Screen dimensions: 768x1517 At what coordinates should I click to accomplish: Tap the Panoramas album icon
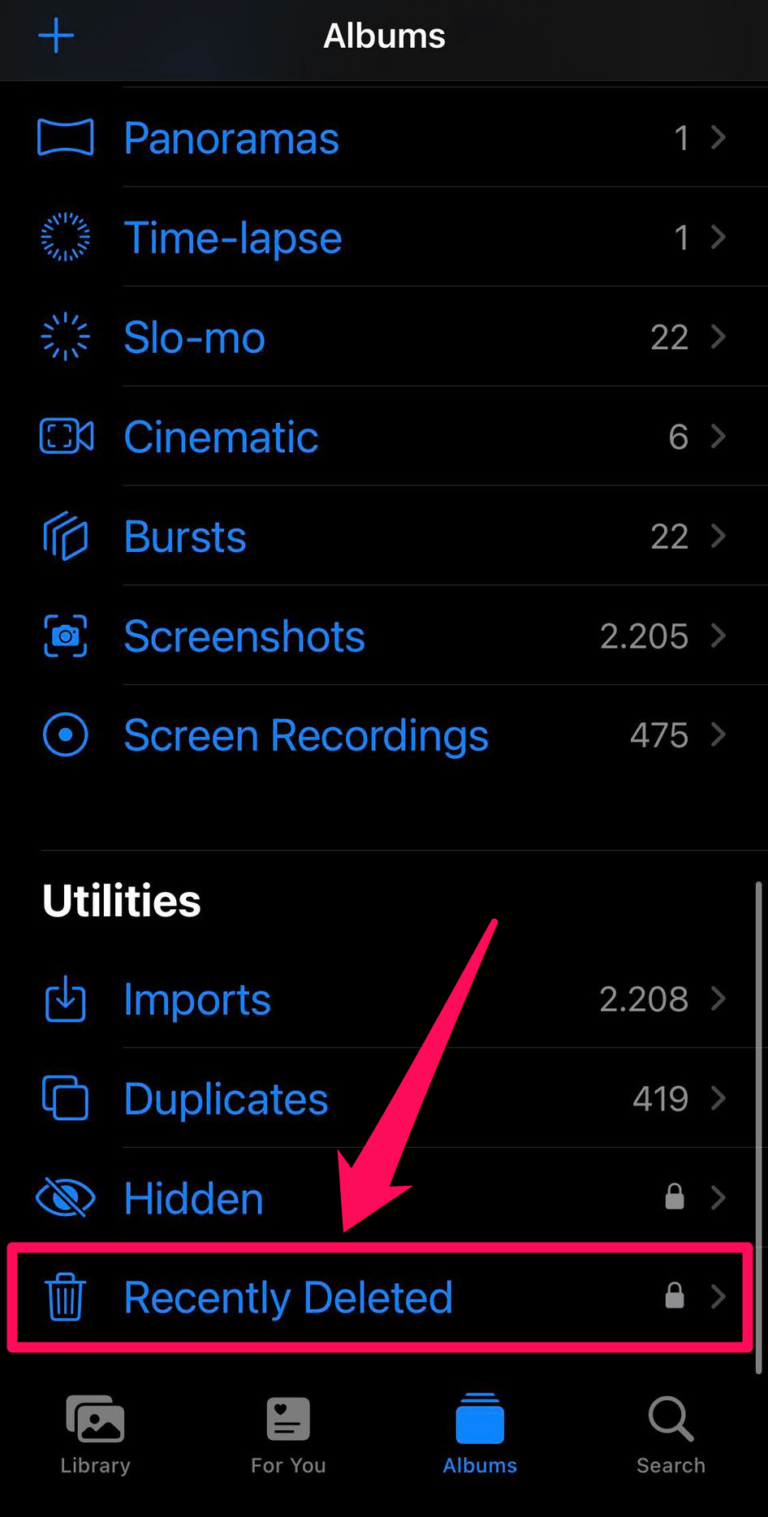pos(65,138)
